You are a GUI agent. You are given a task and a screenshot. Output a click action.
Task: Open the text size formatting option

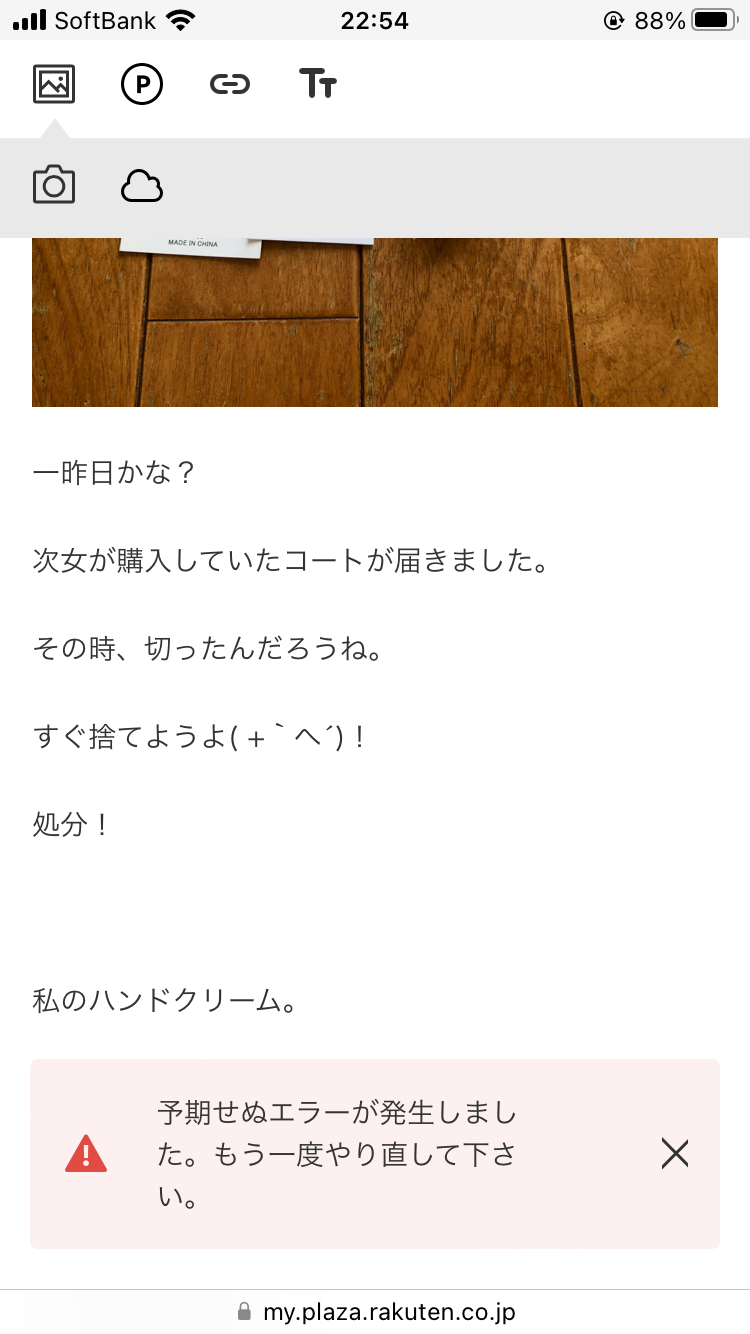tap(318, 85)
